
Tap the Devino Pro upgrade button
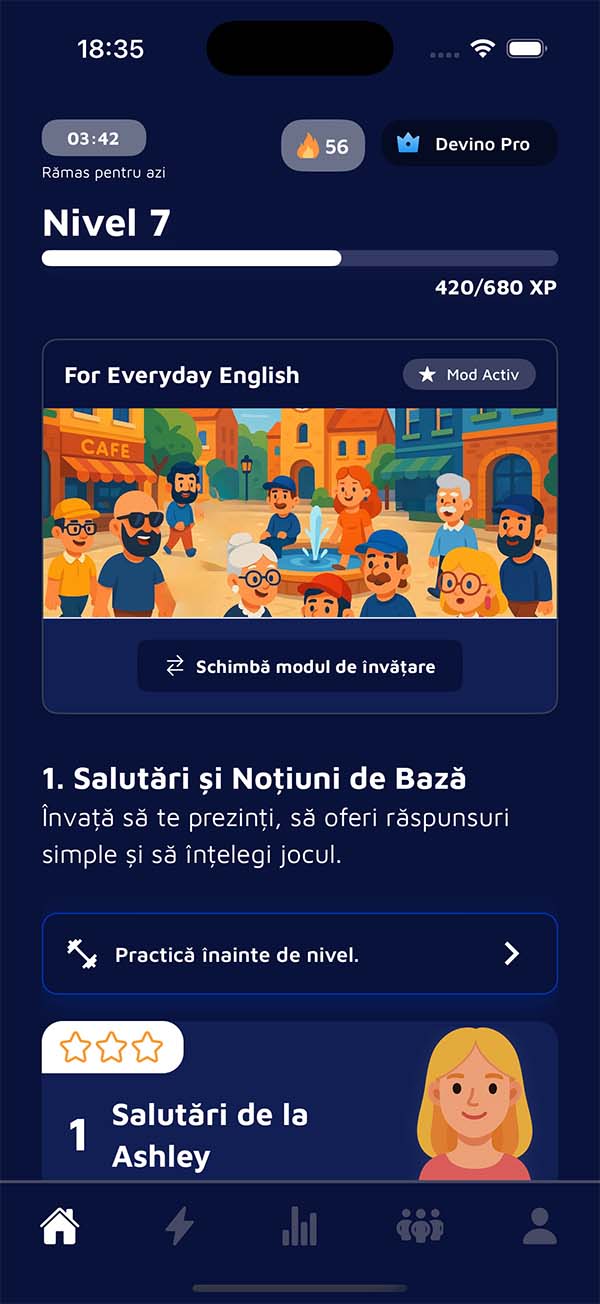point(469,144)
